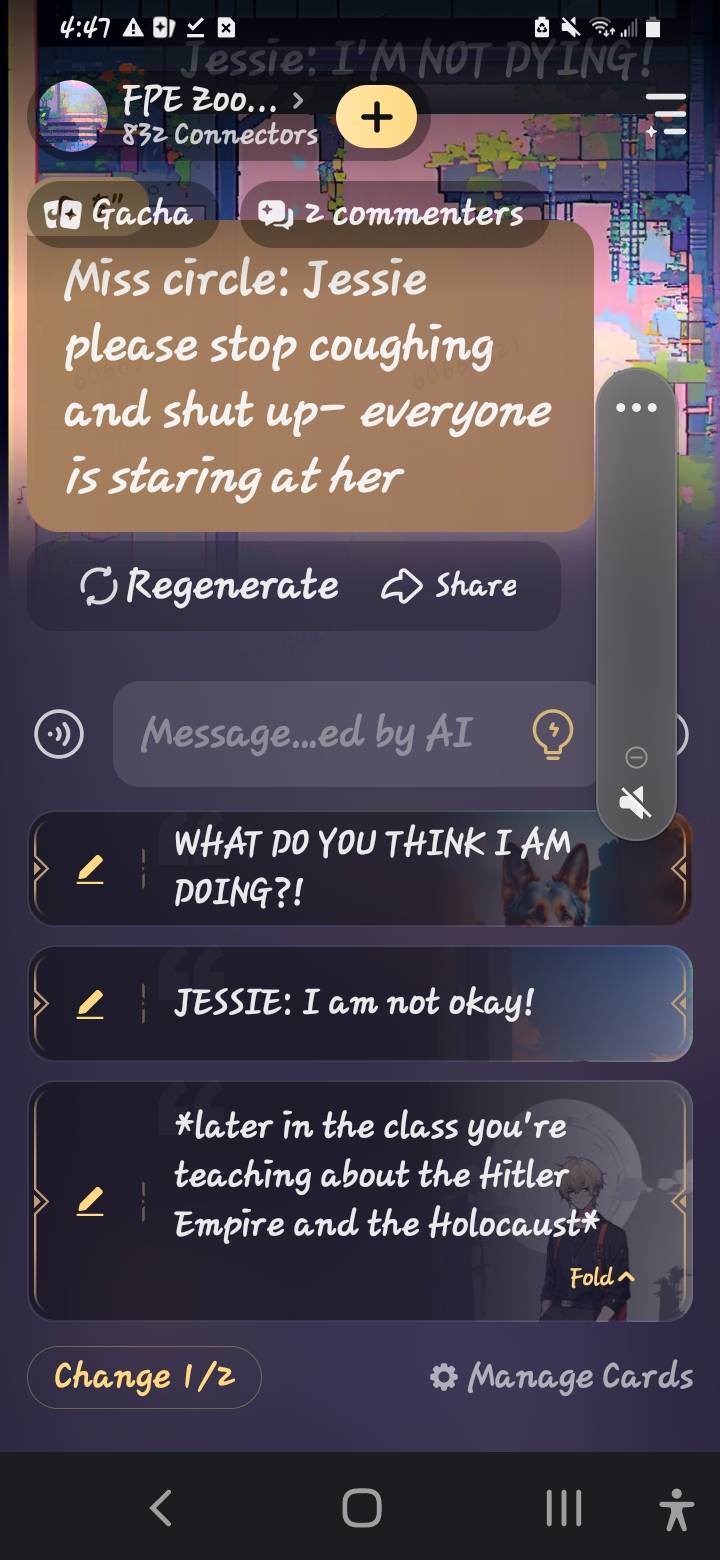Tap the voice input icon
720x1560 pixels.
pyautogui.click(x=59, y=735)
